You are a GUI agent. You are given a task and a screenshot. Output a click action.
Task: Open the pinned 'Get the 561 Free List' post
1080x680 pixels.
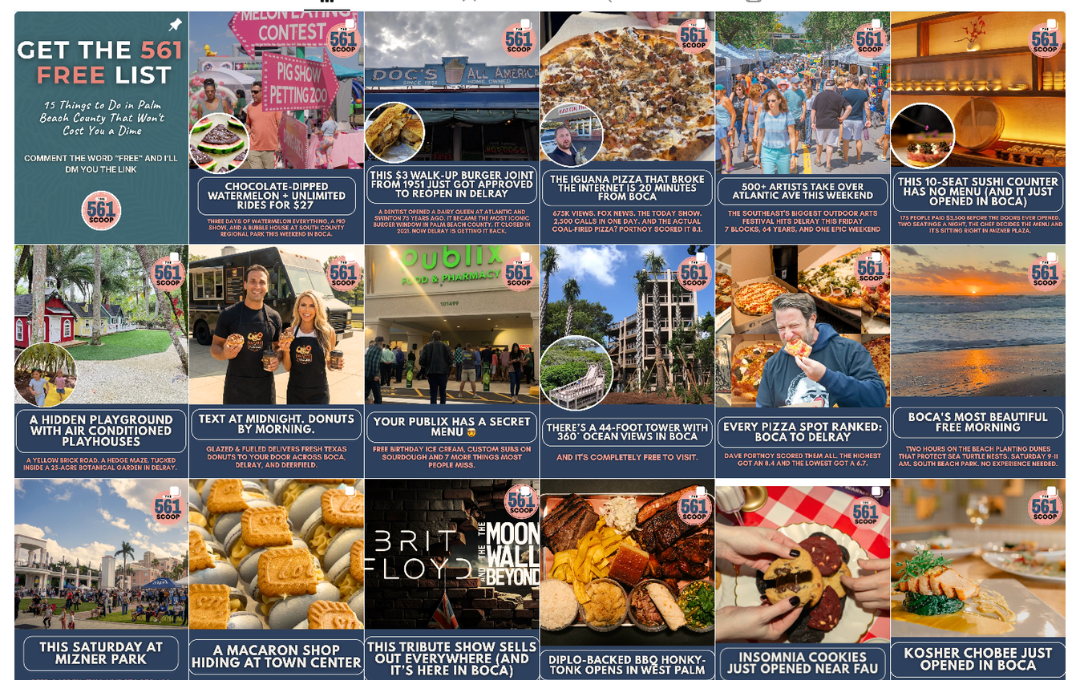pos(101,128)
